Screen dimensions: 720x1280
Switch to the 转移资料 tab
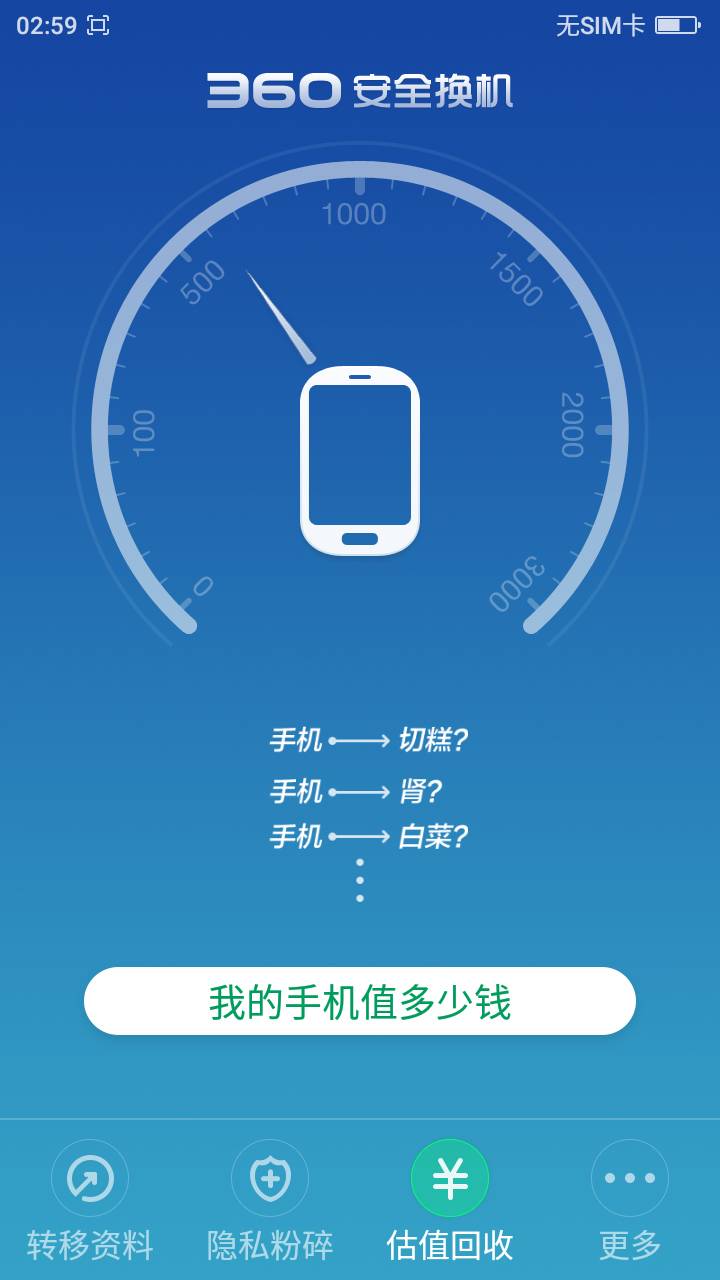[90, 1200]
